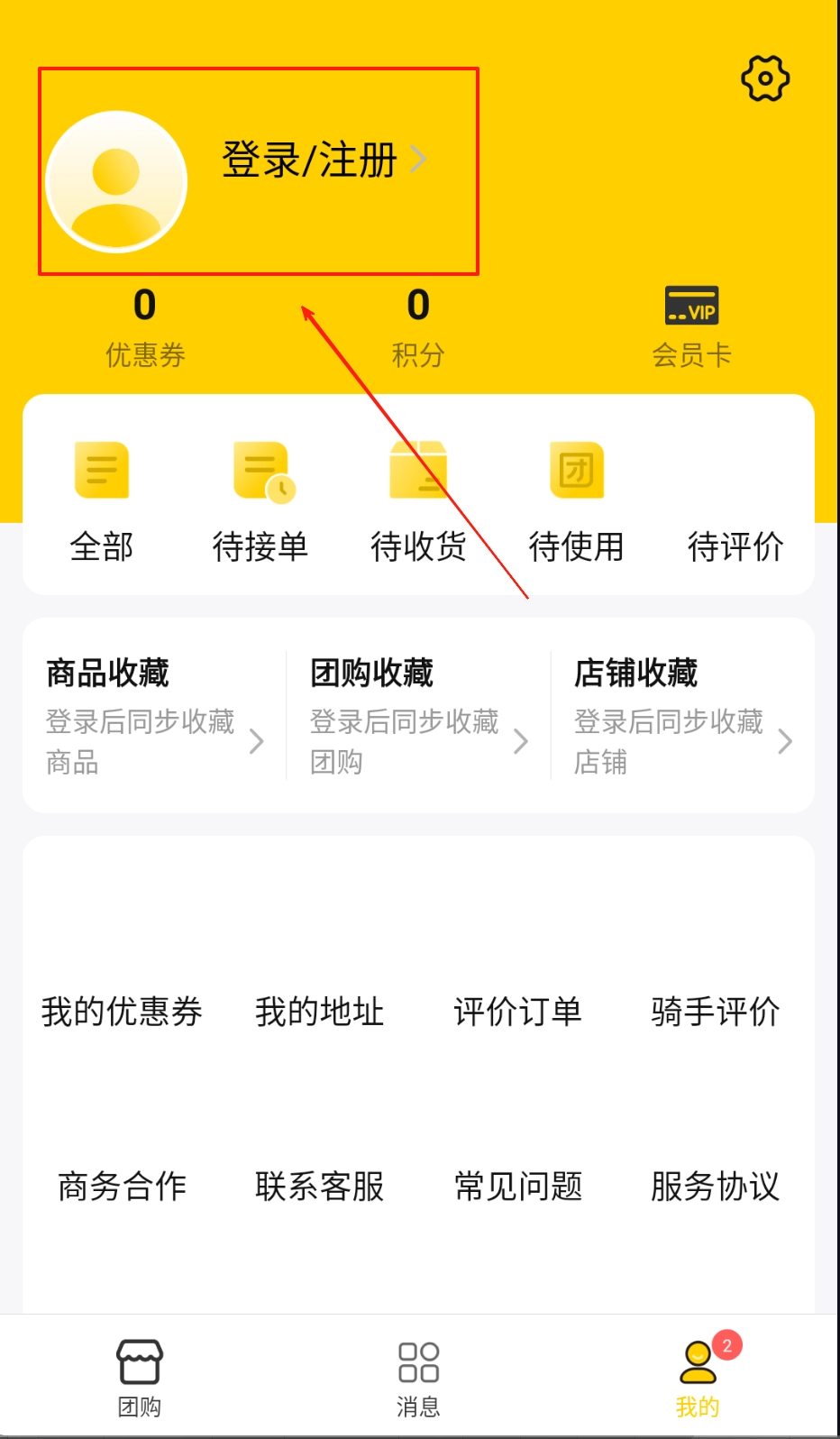Open 我的优惠券 coupons page

pos(123,1012)
